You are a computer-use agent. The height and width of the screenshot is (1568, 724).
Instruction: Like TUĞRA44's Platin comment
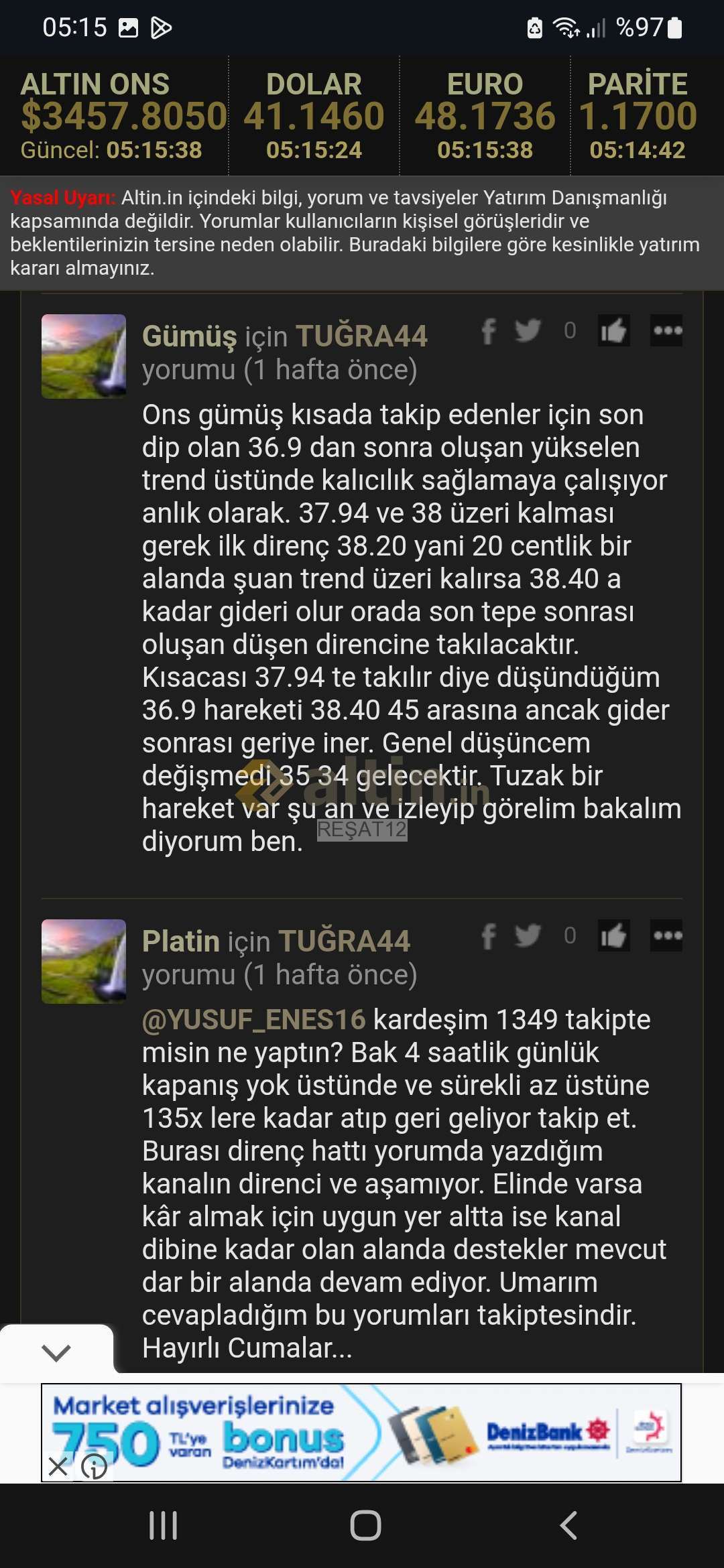613,935
